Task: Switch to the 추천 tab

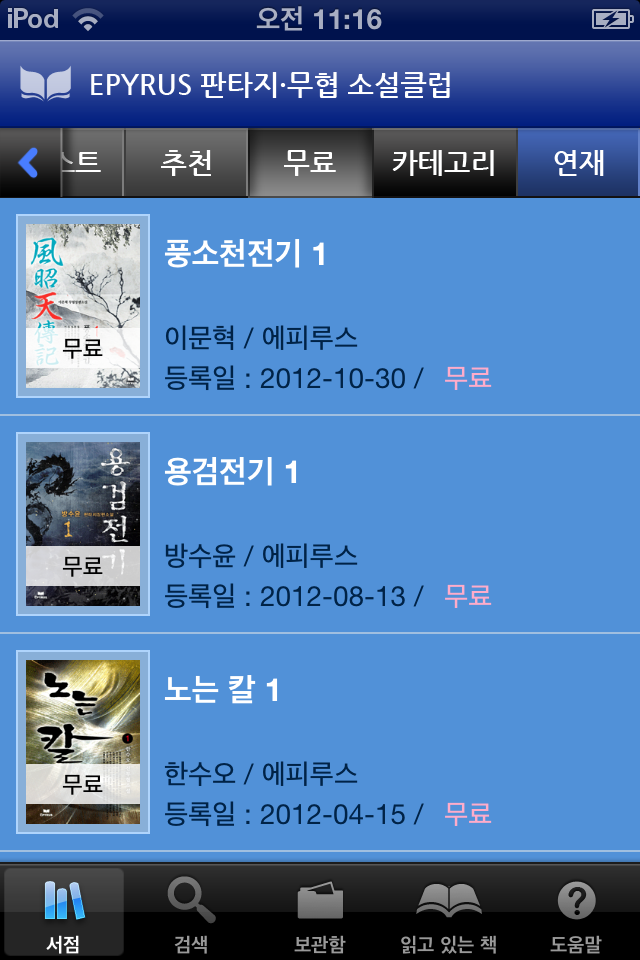Action: tap(186, 163)
